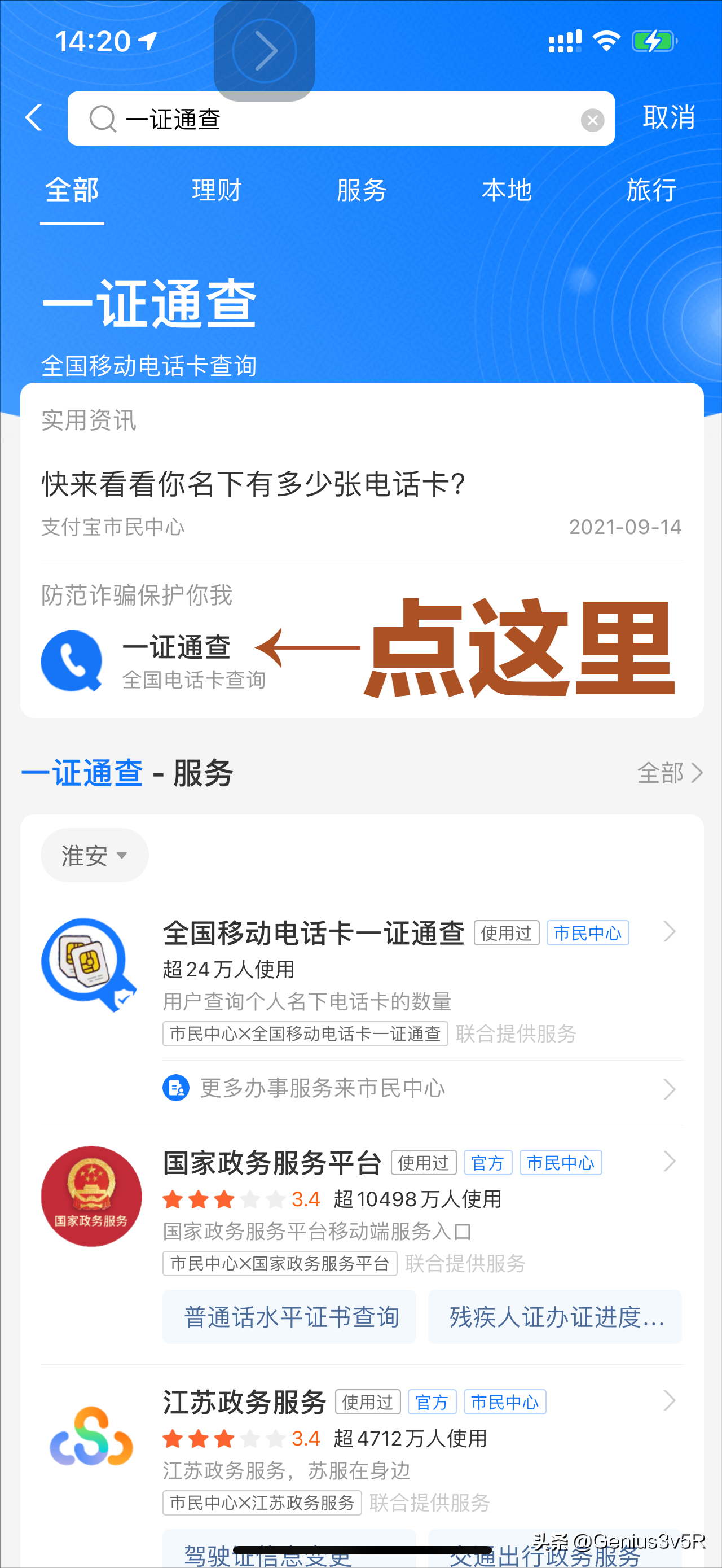This screenshot has width=722, height=1568.
Task: Open 全国移动电话卡一证通查 service
Action: point(313,934)
